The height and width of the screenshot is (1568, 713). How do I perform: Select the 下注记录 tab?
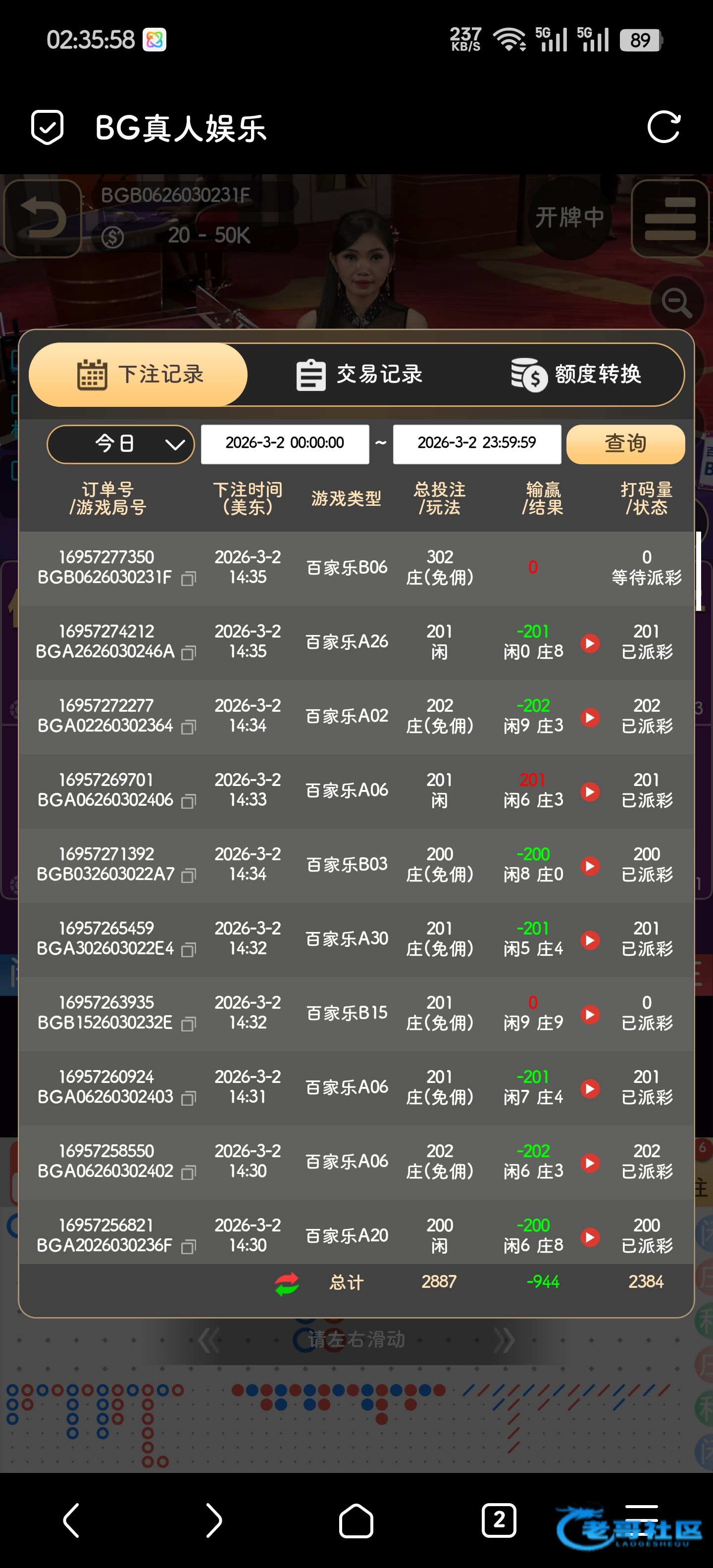tap(139, 374)
